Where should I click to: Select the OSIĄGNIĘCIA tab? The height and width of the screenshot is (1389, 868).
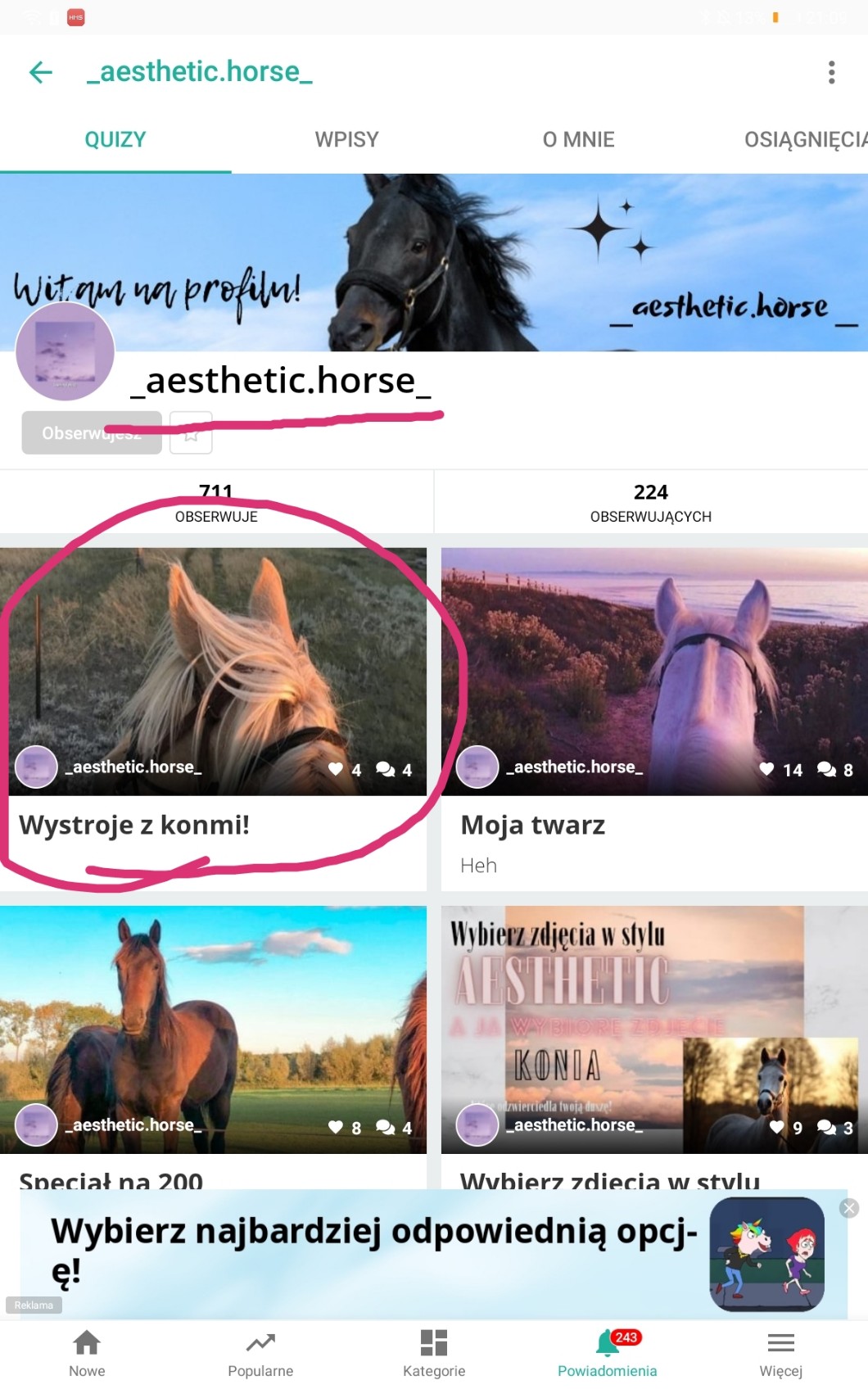(x=804, y=139)
